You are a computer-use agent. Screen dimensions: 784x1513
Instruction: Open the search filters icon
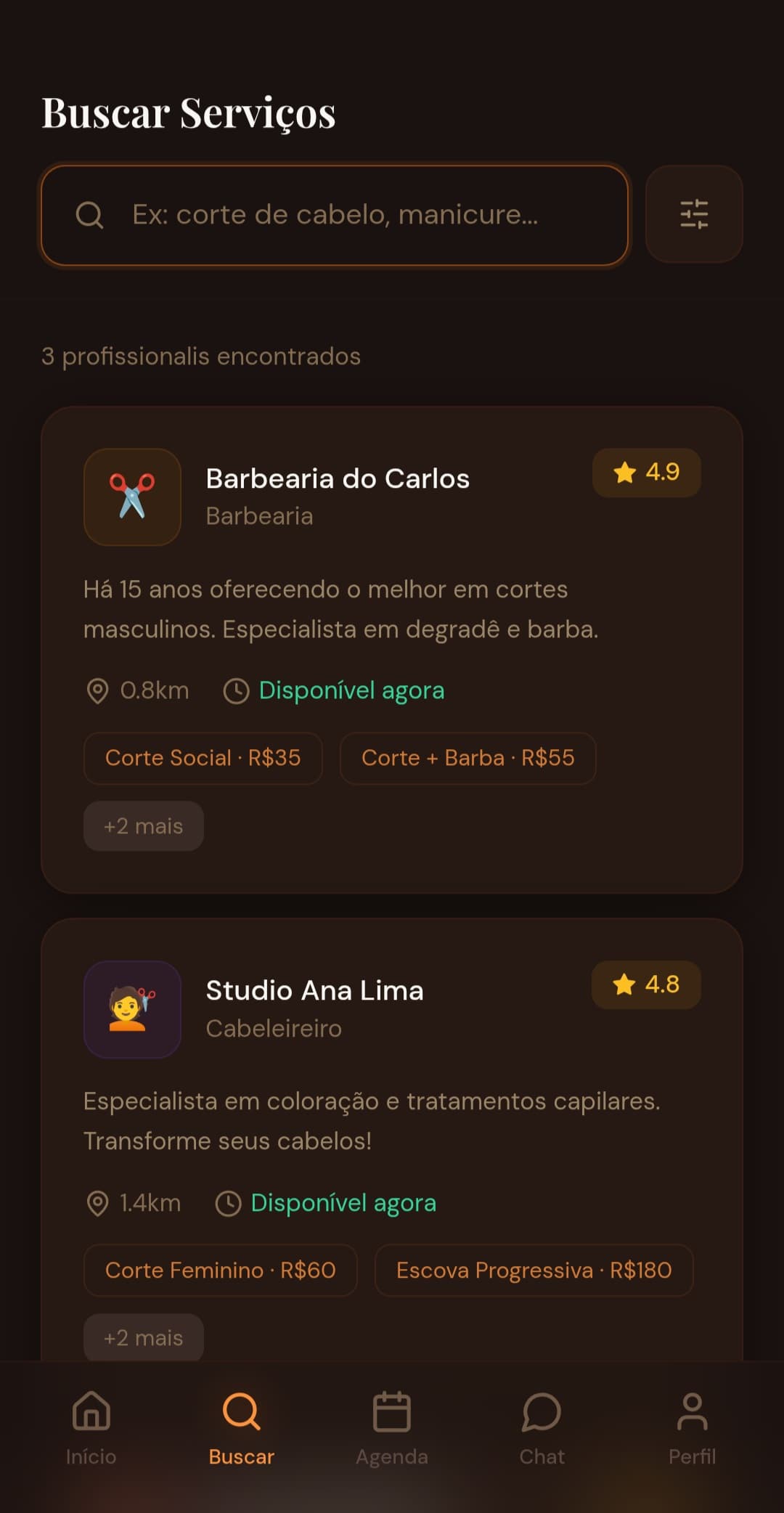click(x=693, y=214)
